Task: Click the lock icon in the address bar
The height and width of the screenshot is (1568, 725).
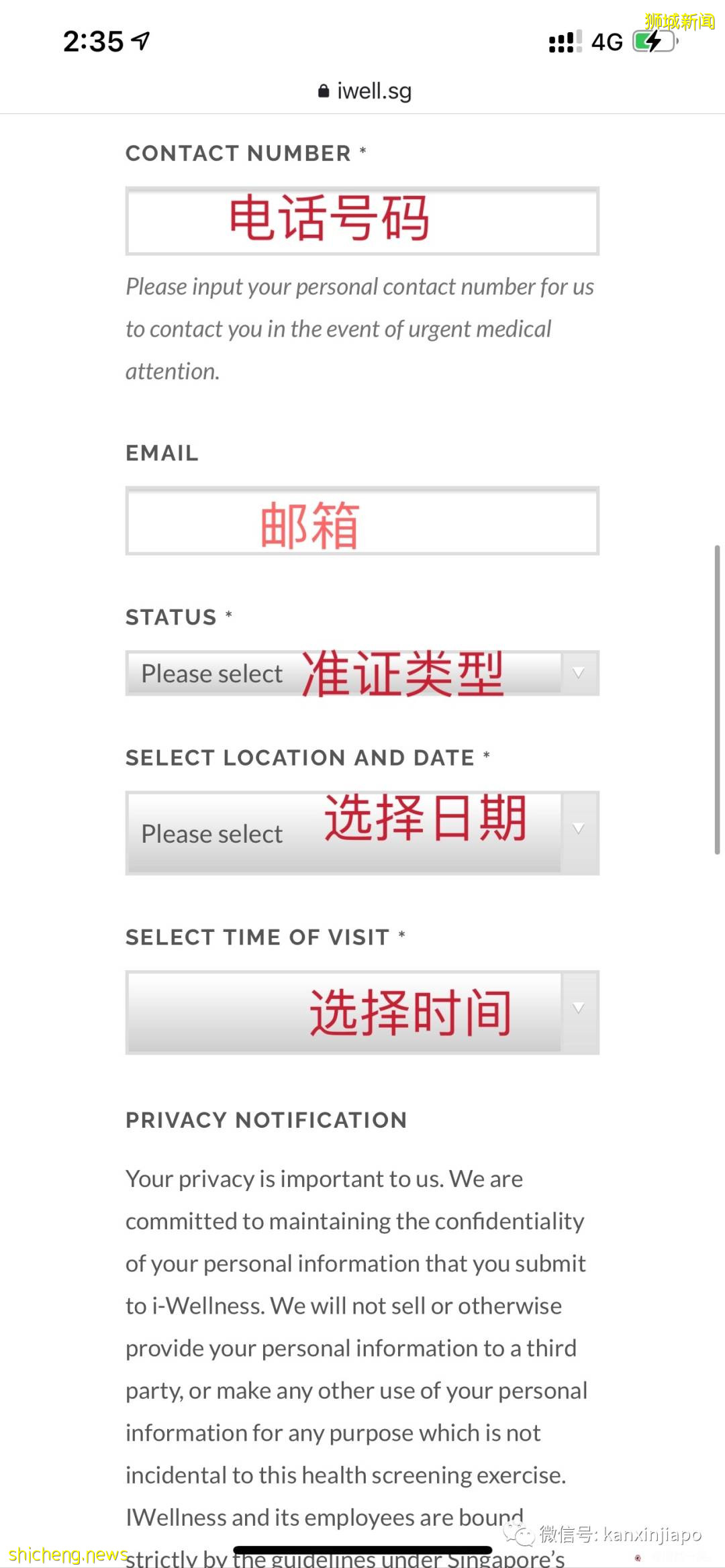Action: 322,91
